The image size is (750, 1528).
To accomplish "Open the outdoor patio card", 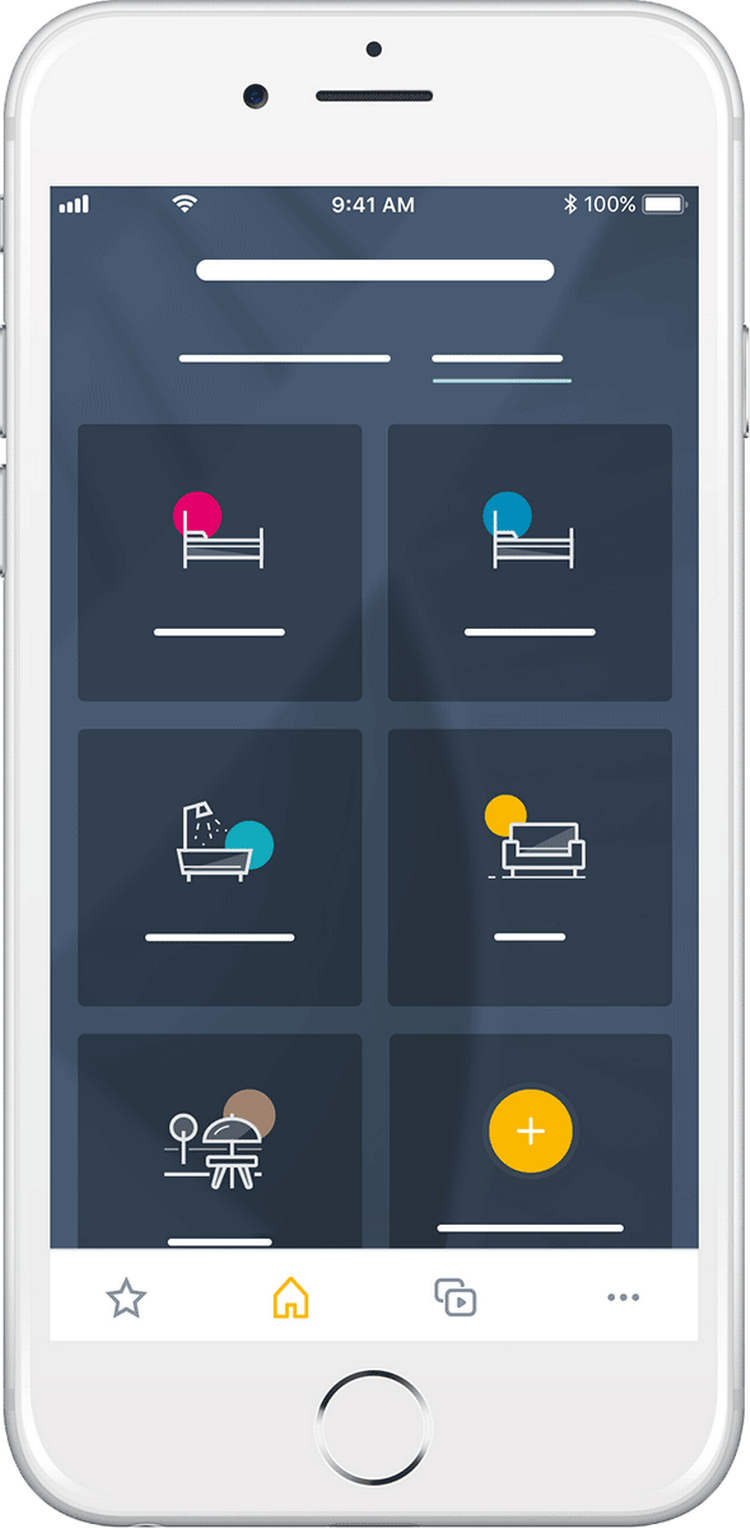I will [x=220, y=1142].
